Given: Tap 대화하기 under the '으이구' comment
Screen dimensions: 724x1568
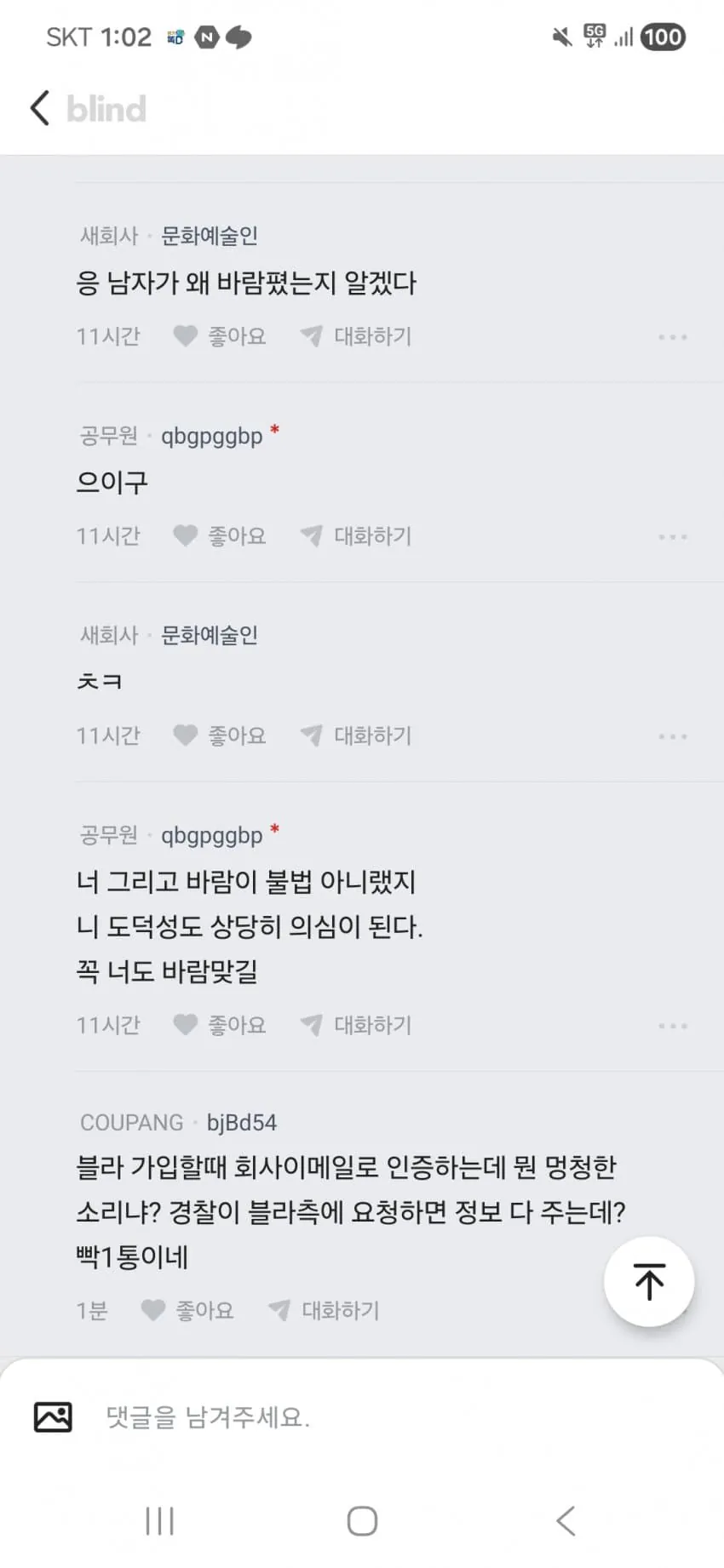Looking at the screenshot, I should [x=356, y=535].
